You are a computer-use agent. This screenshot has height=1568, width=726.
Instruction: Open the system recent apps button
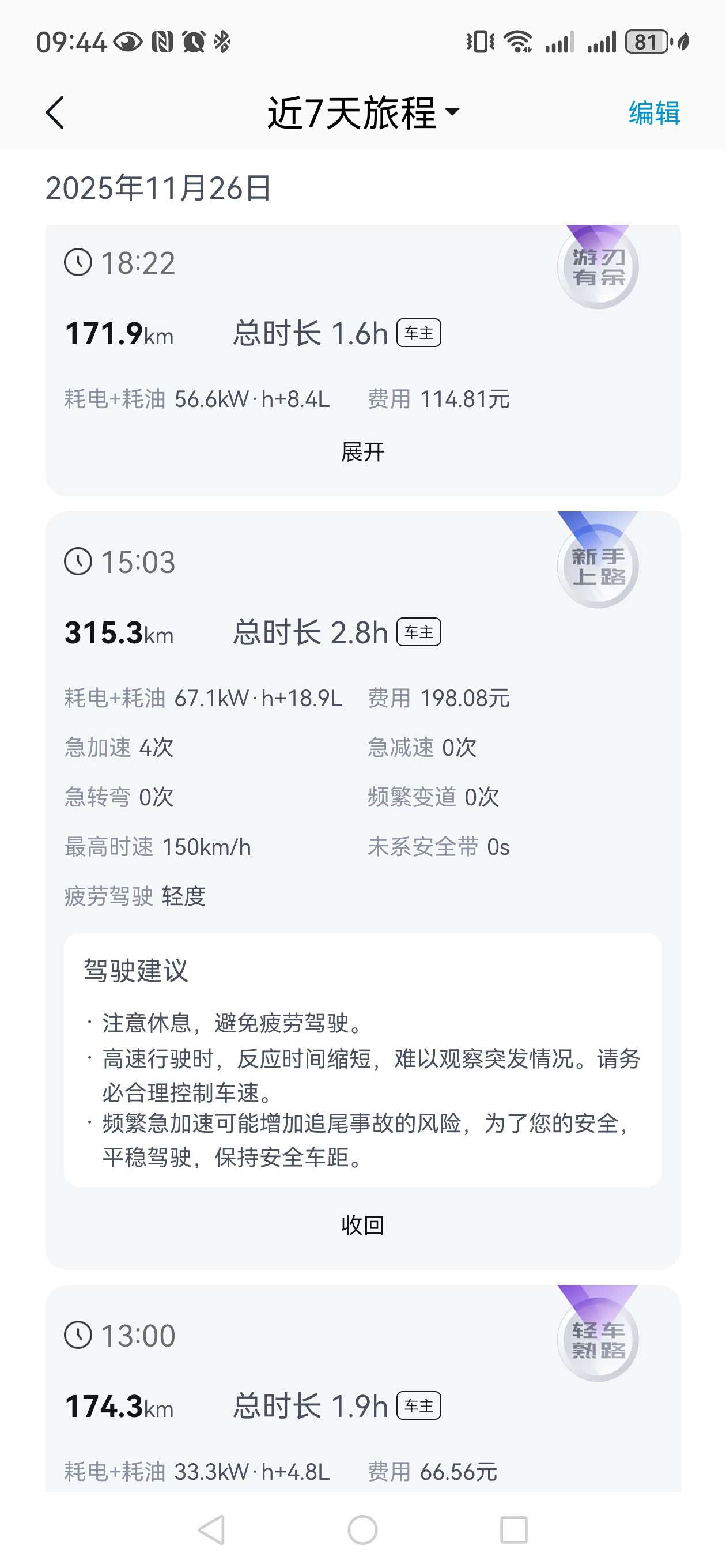pos(513,1529)
